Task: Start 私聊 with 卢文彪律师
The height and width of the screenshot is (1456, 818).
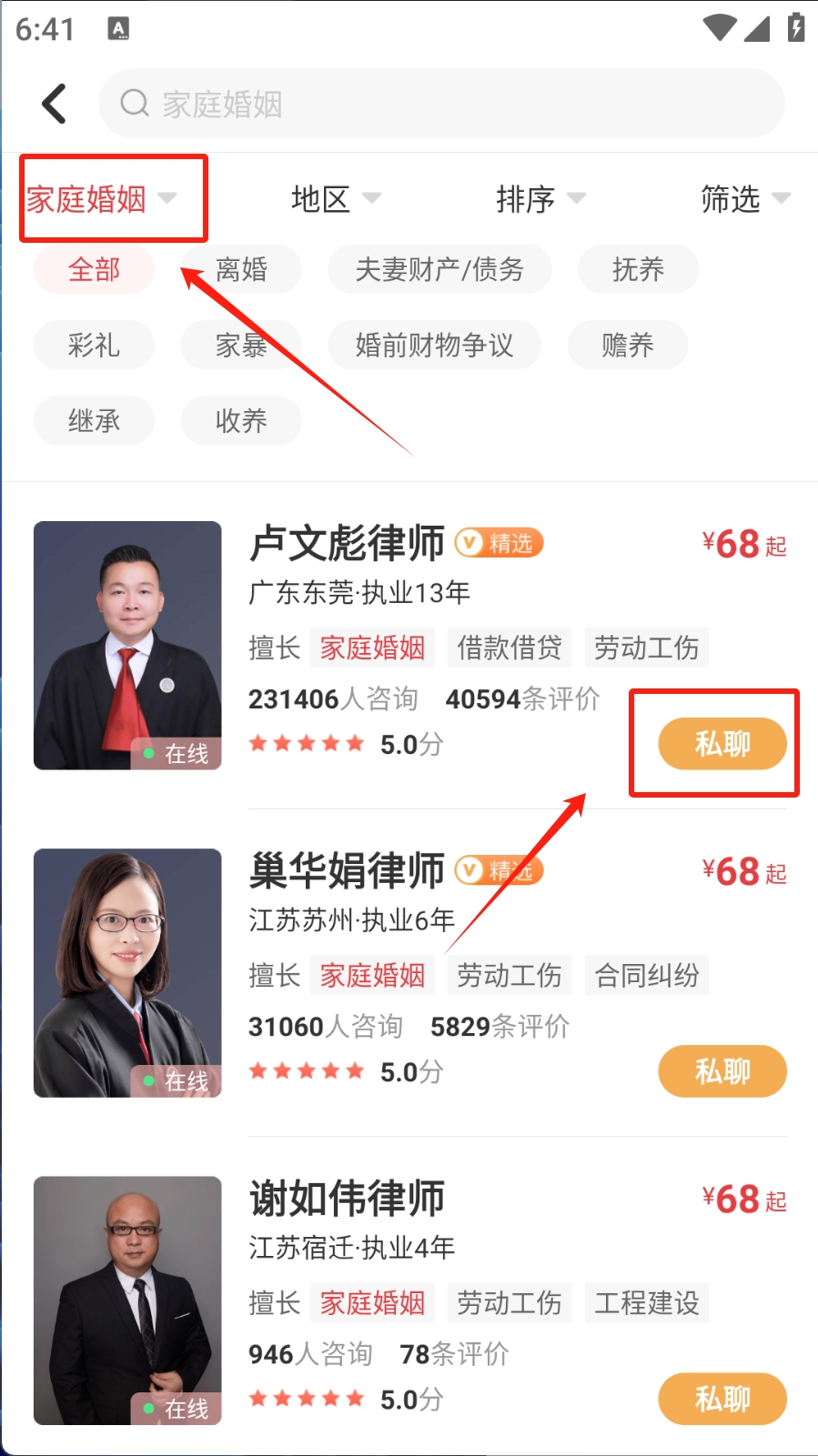Action: click(x=722, y=744)
